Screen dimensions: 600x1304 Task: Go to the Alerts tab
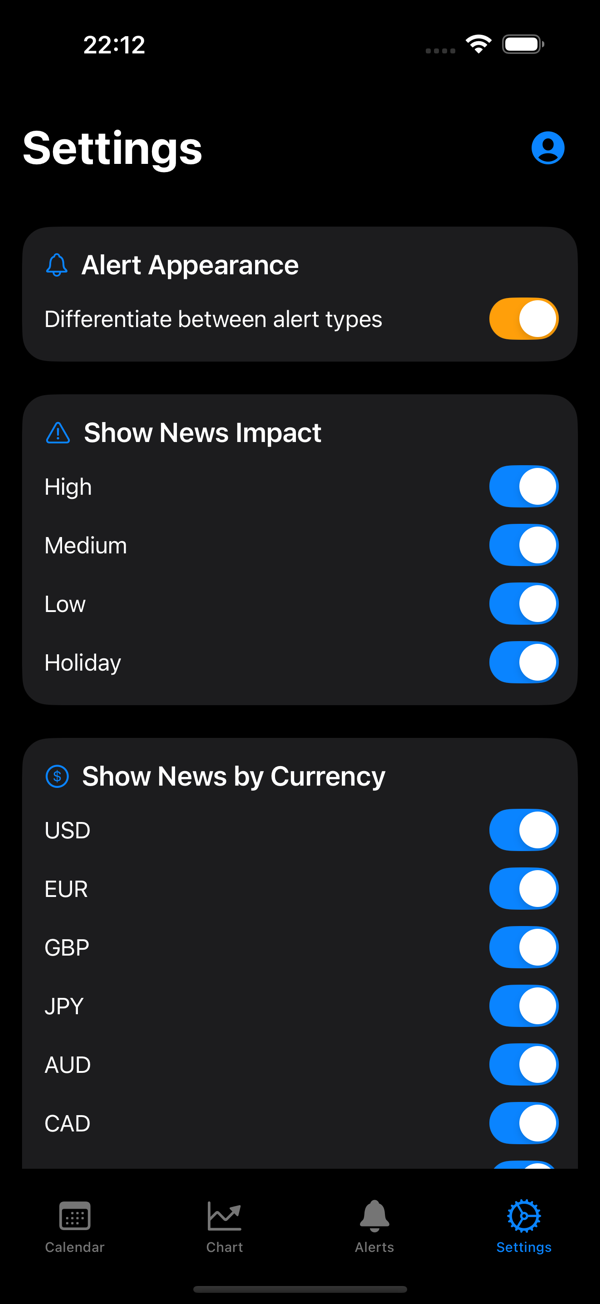tap(375, 1227)
